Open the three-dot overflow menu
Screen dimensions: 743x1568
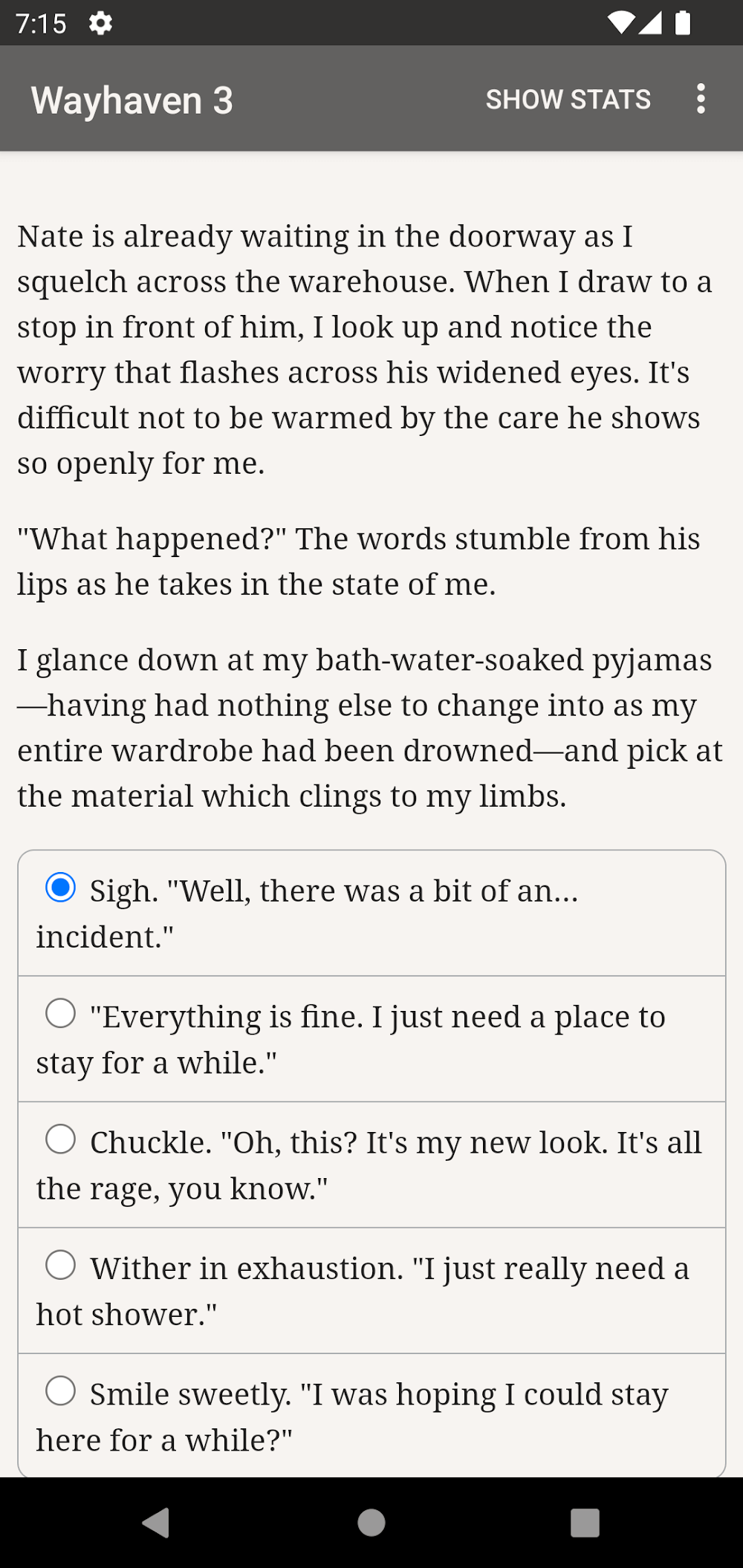[x=700, y=99]
